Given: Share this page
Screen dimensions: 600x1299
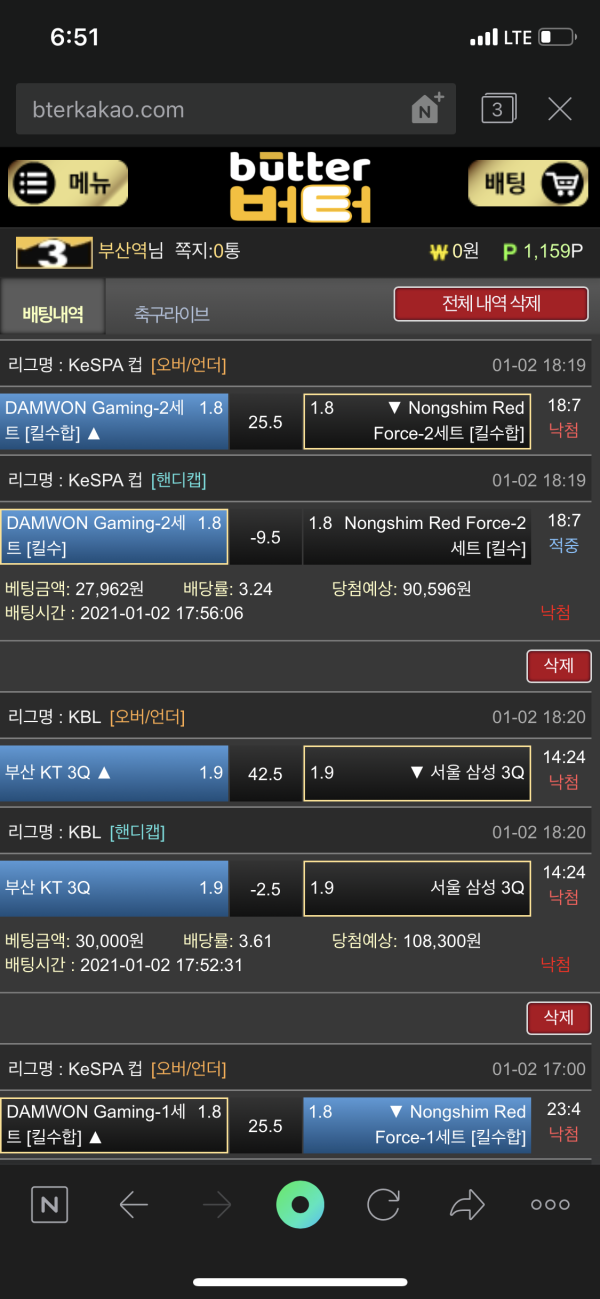Looking at the screenshot, I should (x=466, y=1205).
